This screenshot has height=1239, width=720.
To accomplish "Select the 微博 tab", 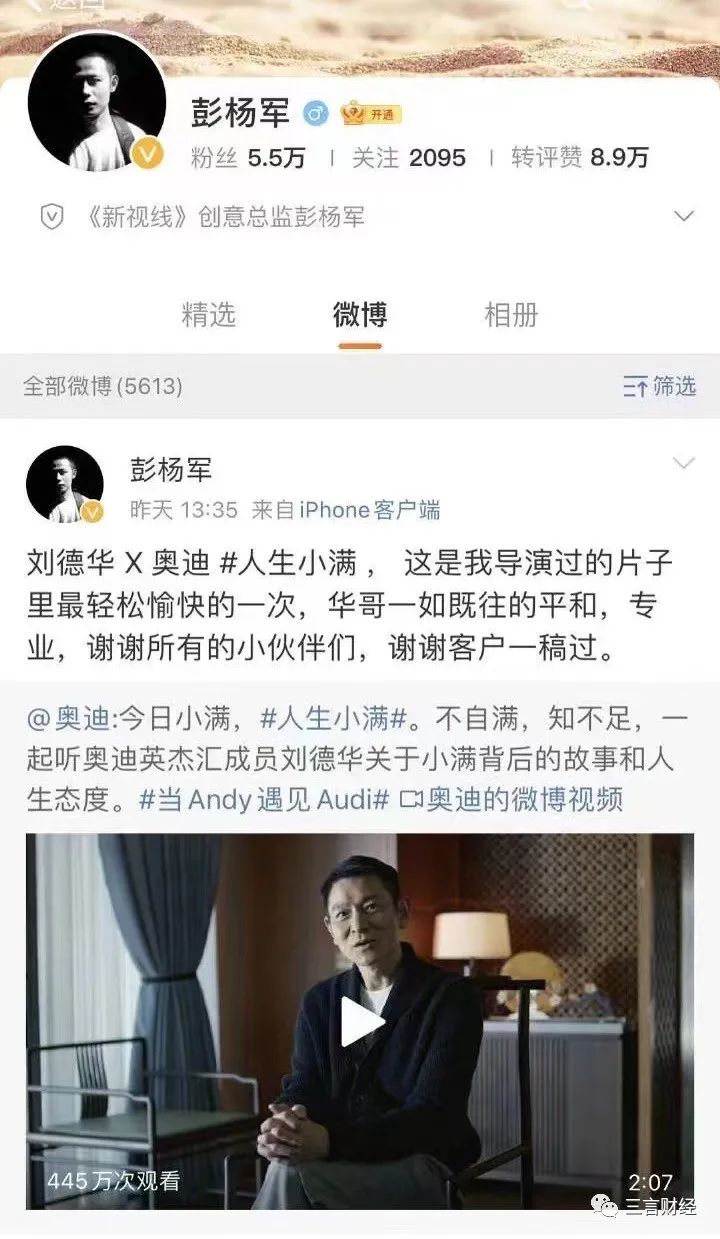I will coord(359,314).
